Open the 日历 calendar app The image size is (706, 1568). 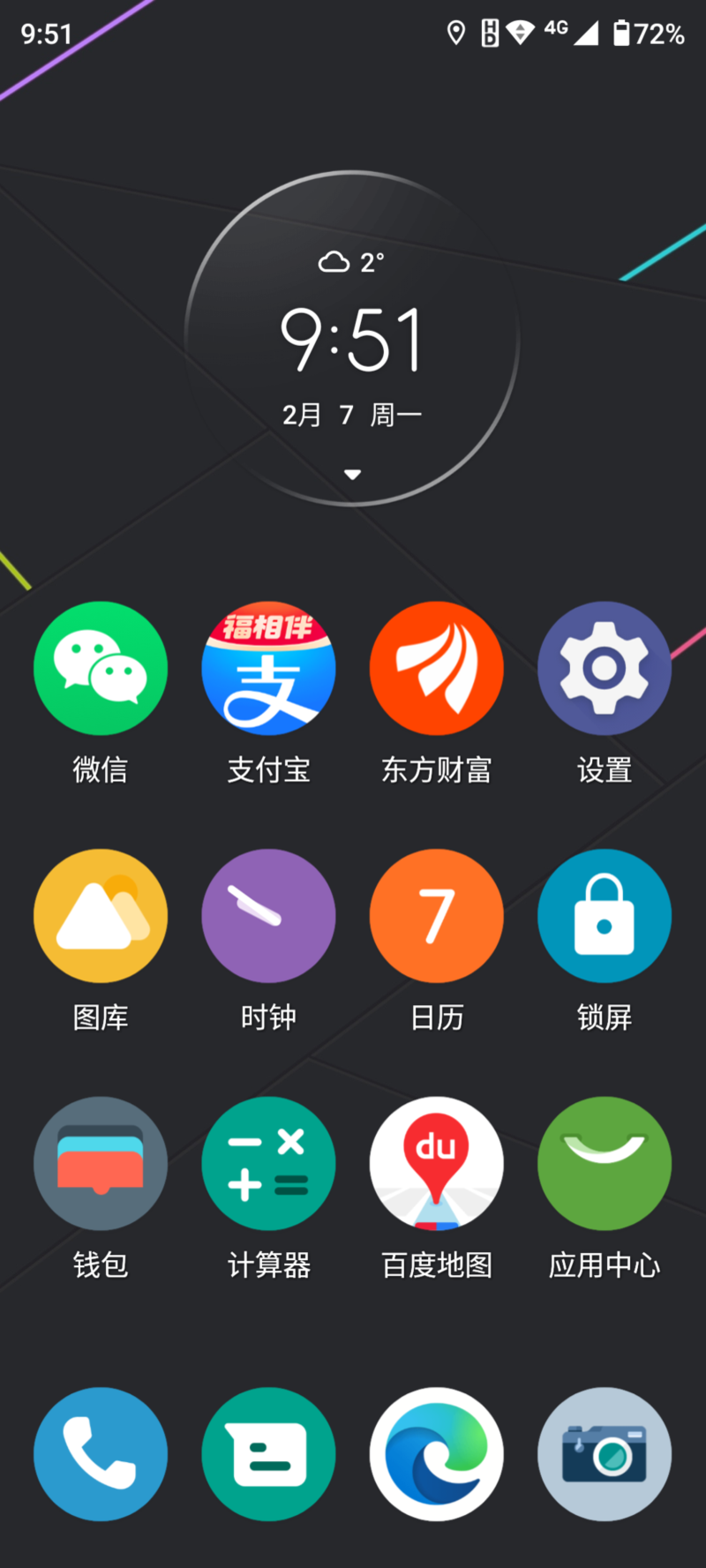coord(436,916)
